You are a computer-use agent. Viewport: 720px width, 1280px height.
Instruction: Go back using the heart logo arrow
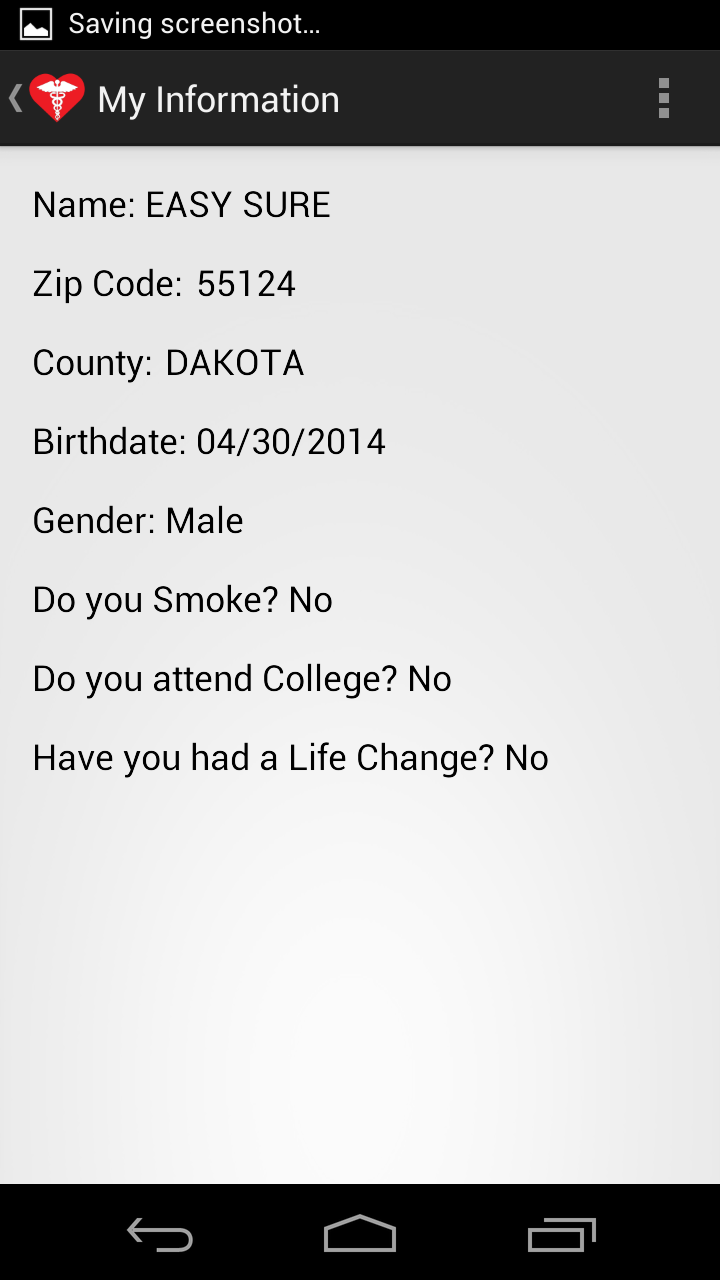[x=46, y=99]
